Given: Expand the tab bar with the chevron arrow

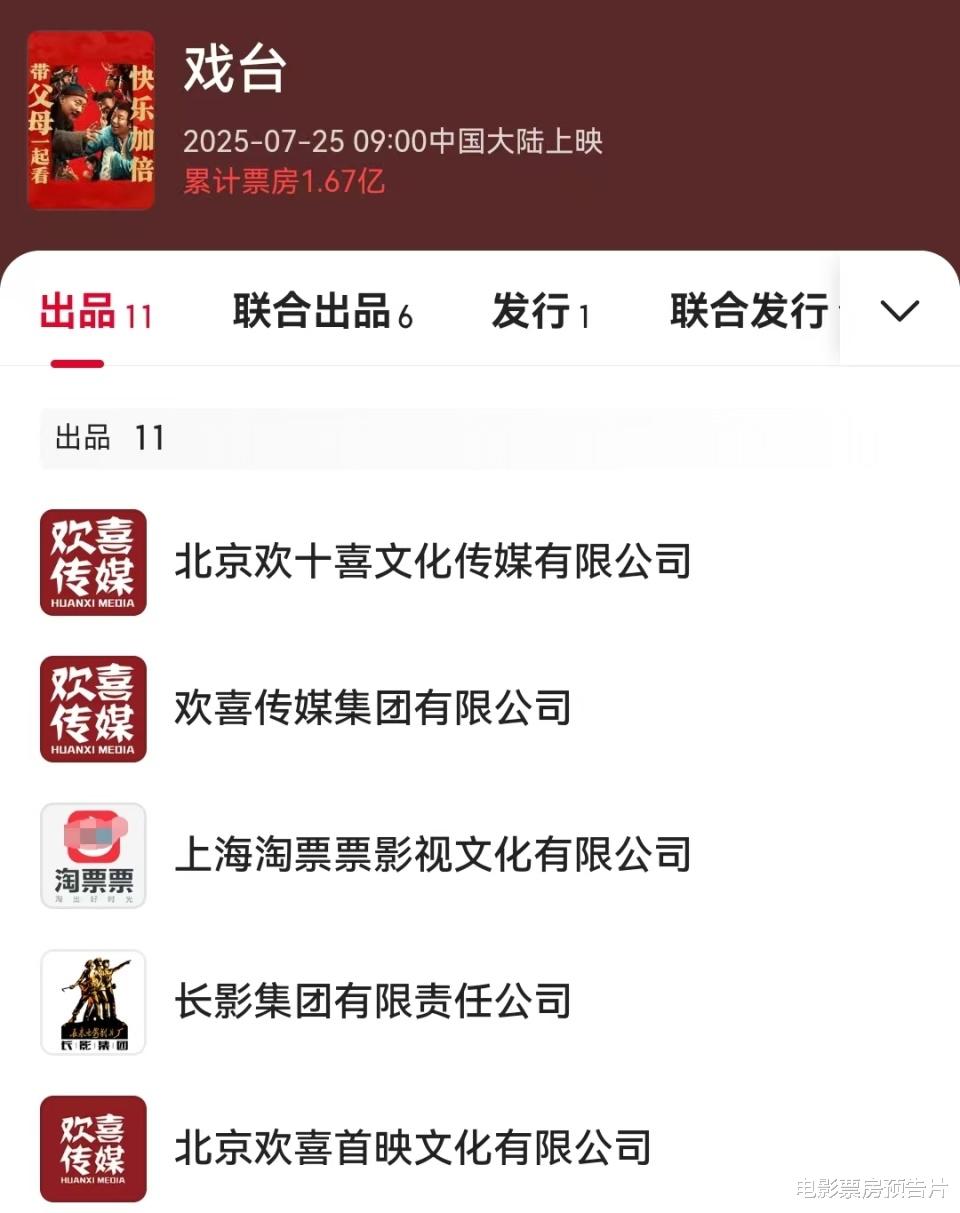Looking at the screenshot, I should coord(899,312).
